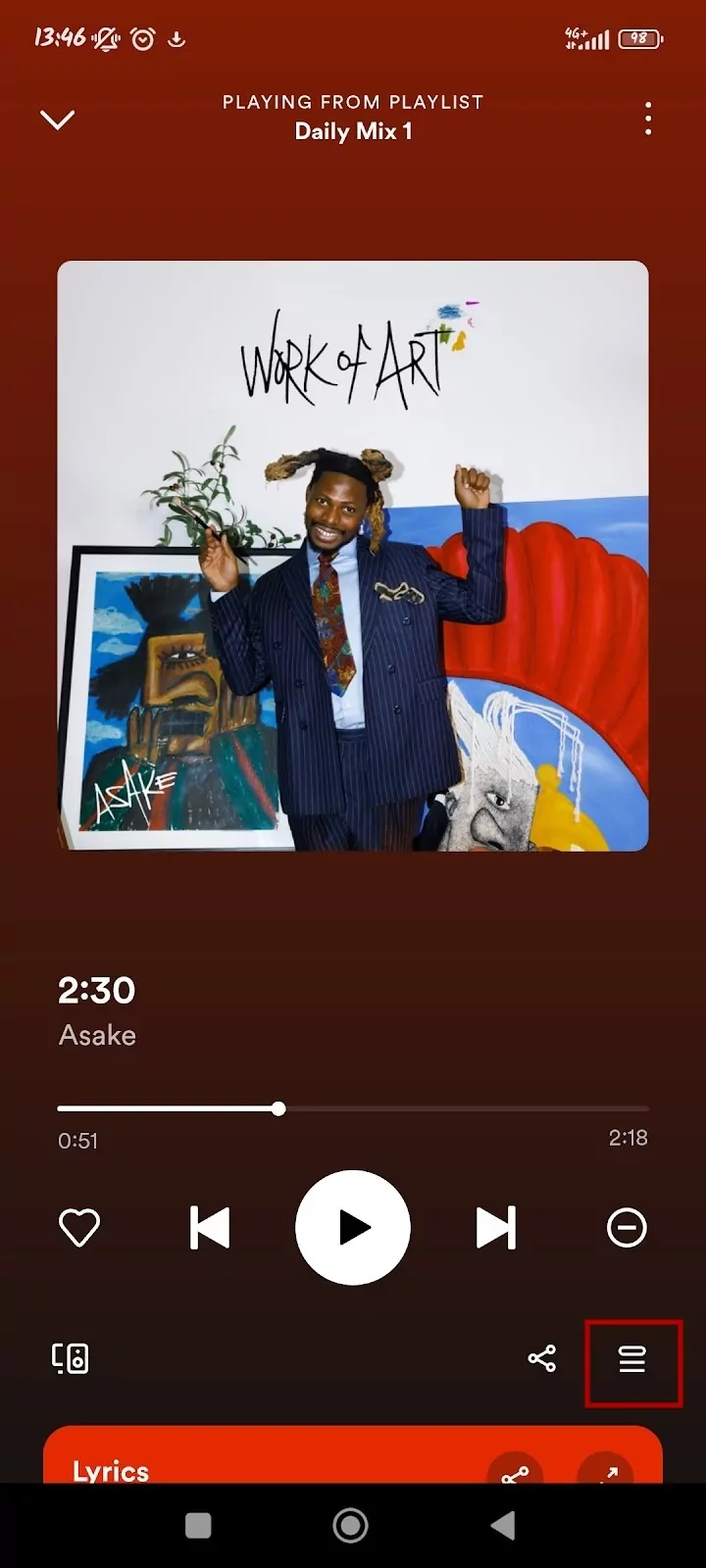
Task: Share the currently playing song
Action: (x=541, y=1358)
